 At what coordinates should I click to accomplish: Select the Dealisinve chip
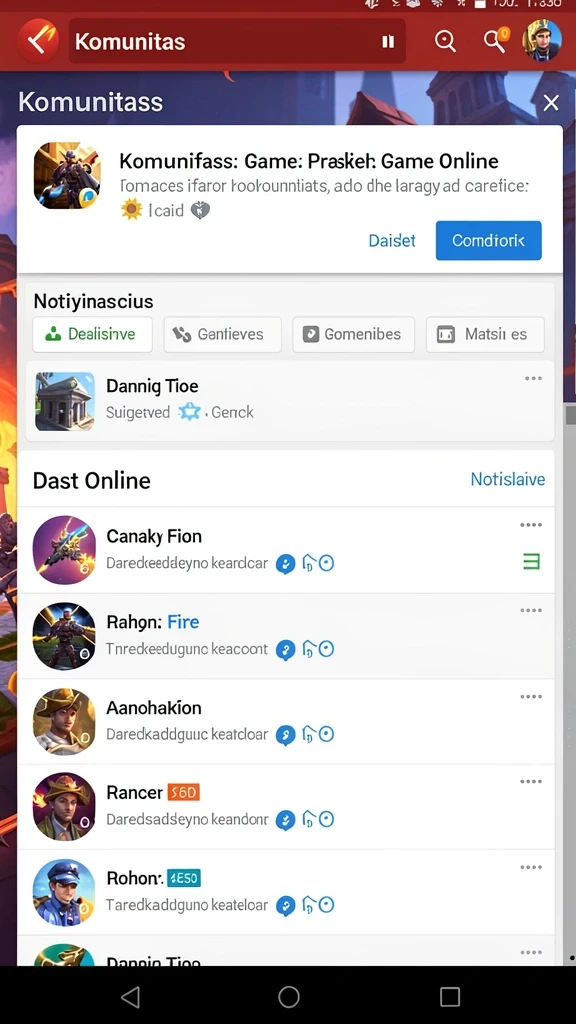point(92,334)
